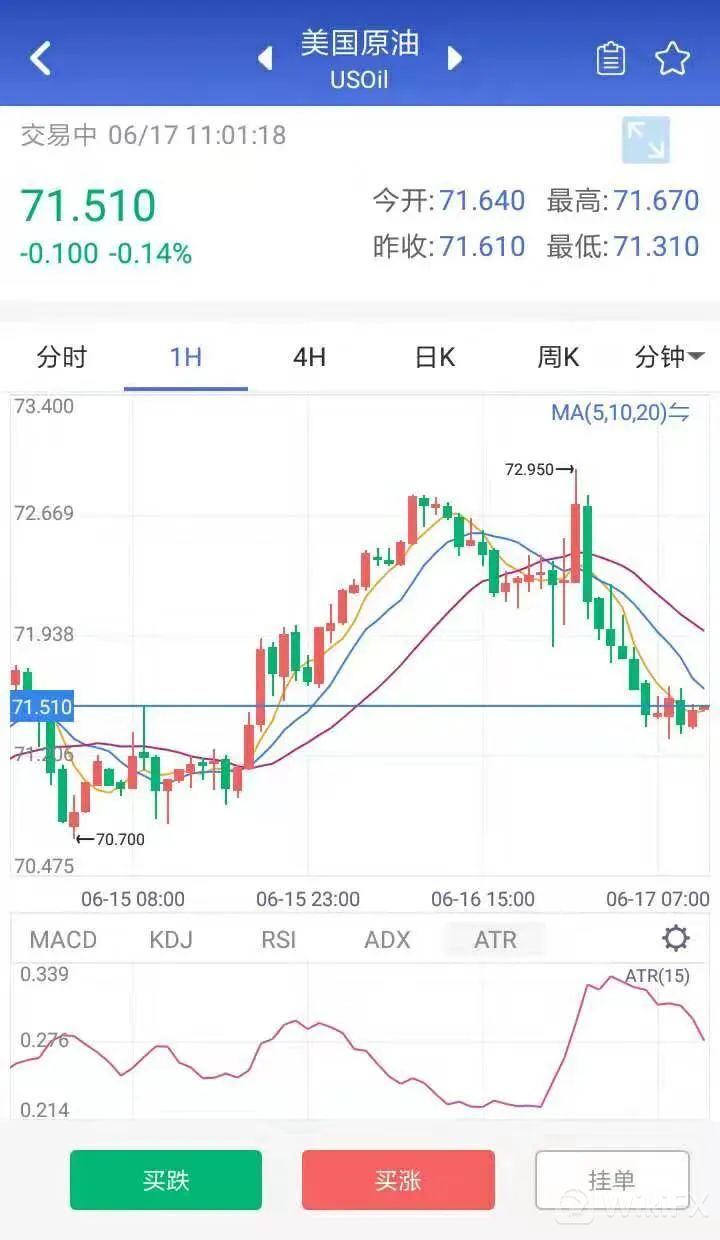Viewport: 720px width, 1240px height.
Task: Change the MA(5,10,20) indicator
Action: click(620, 412)
